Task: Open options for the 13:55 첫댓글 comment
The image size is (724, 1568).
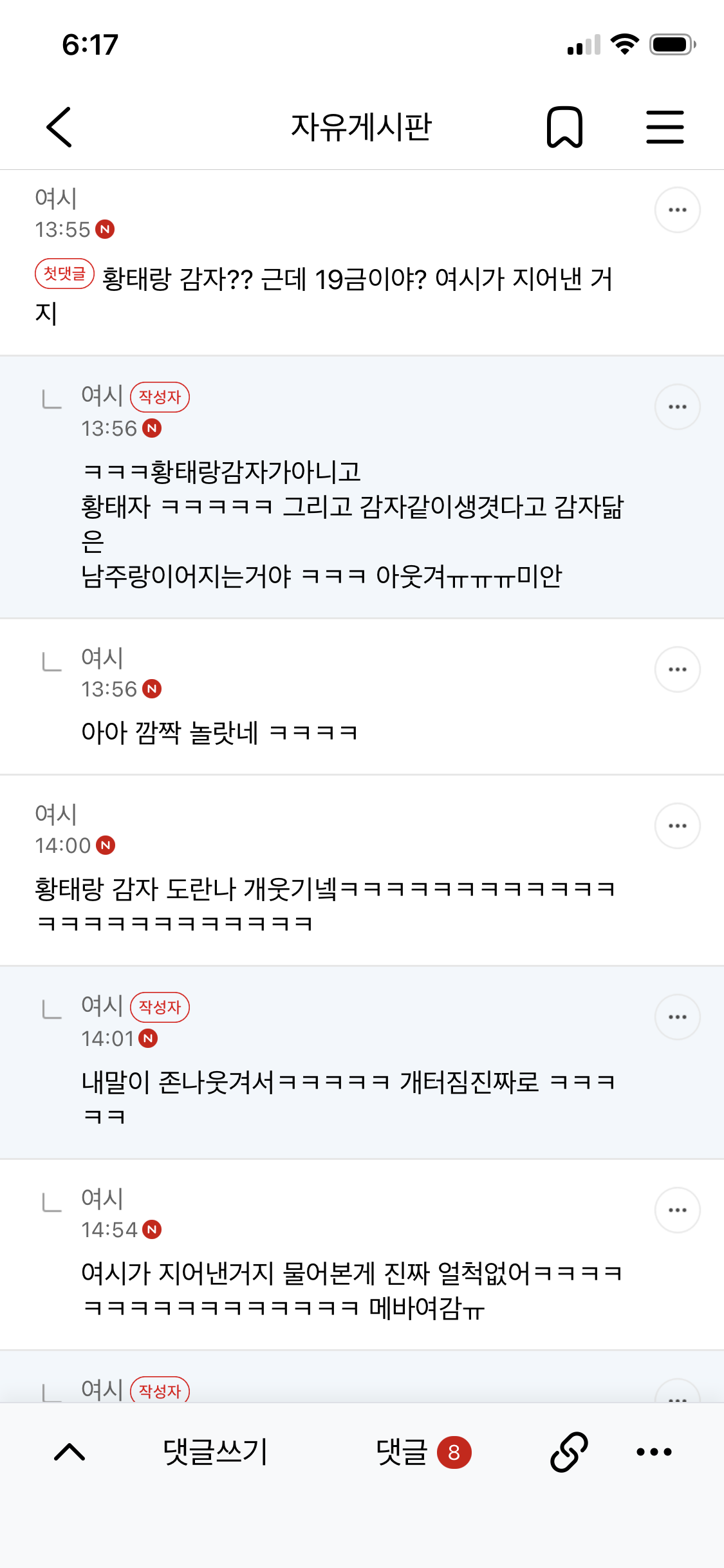Action: tap(677, 210)
